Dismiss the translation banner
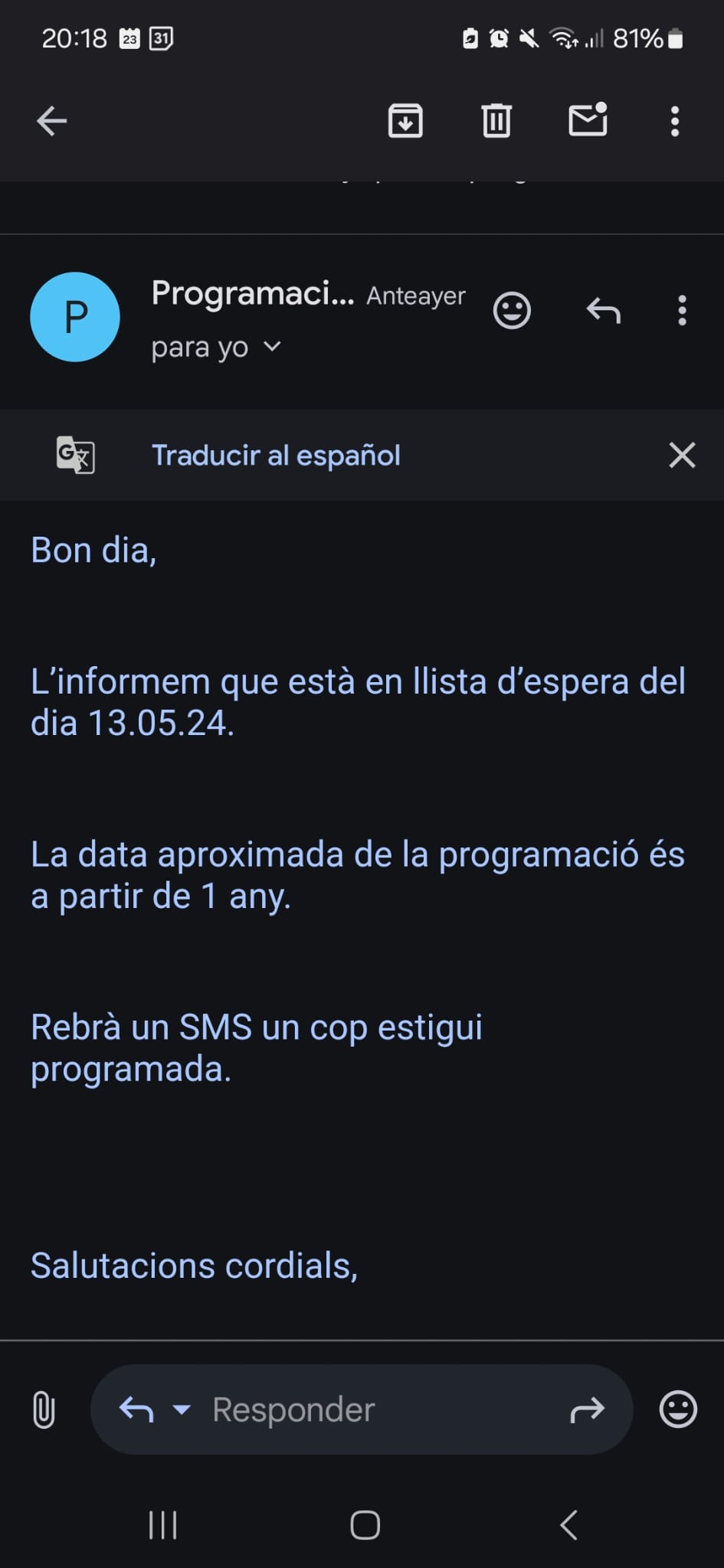The height and width of the screenshot is (1568, 724). point(681,456)
